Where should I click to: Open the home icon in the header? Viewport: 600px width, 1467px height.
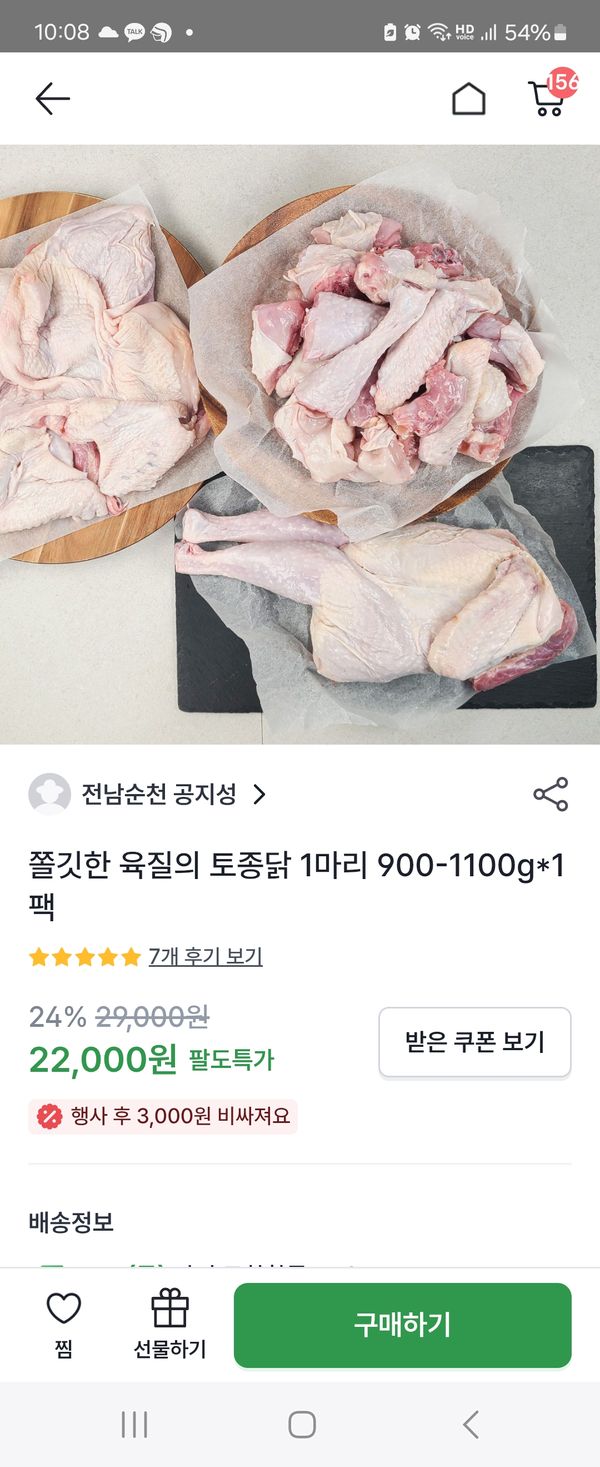click(x=468, y=99)
